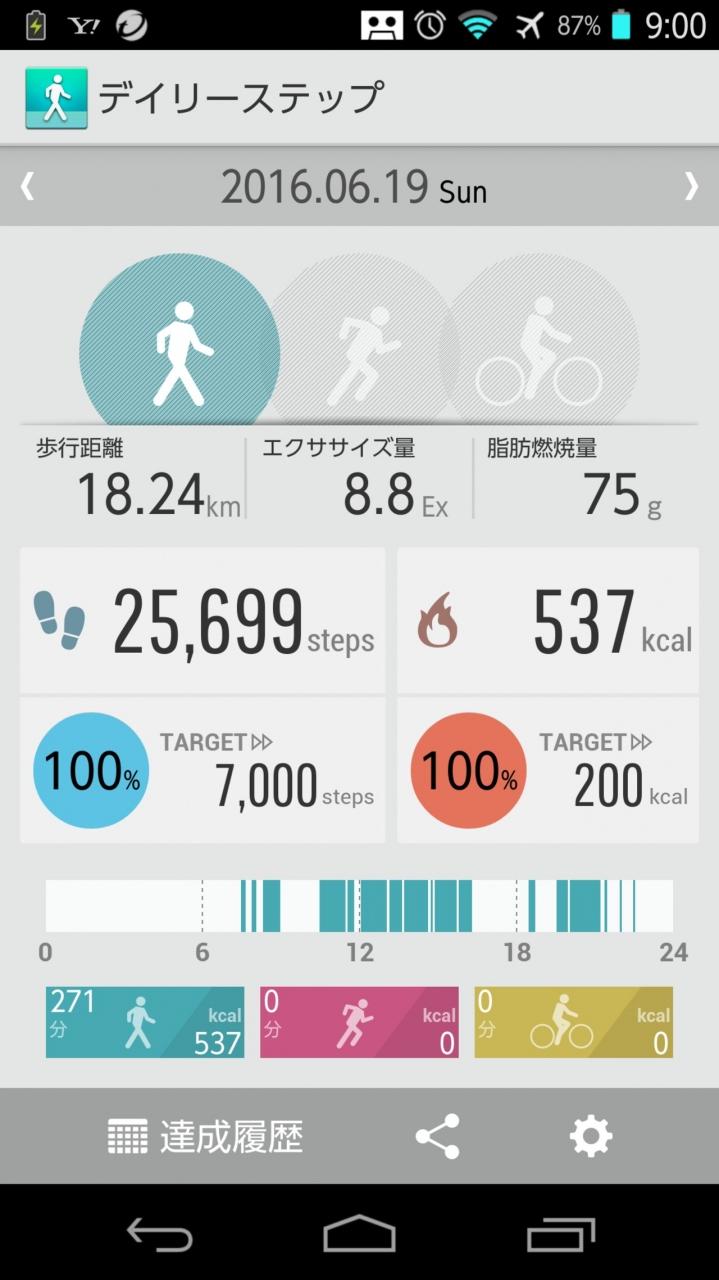Tap the running 0分 summary tile
719x1280 pixels.
359,1022
